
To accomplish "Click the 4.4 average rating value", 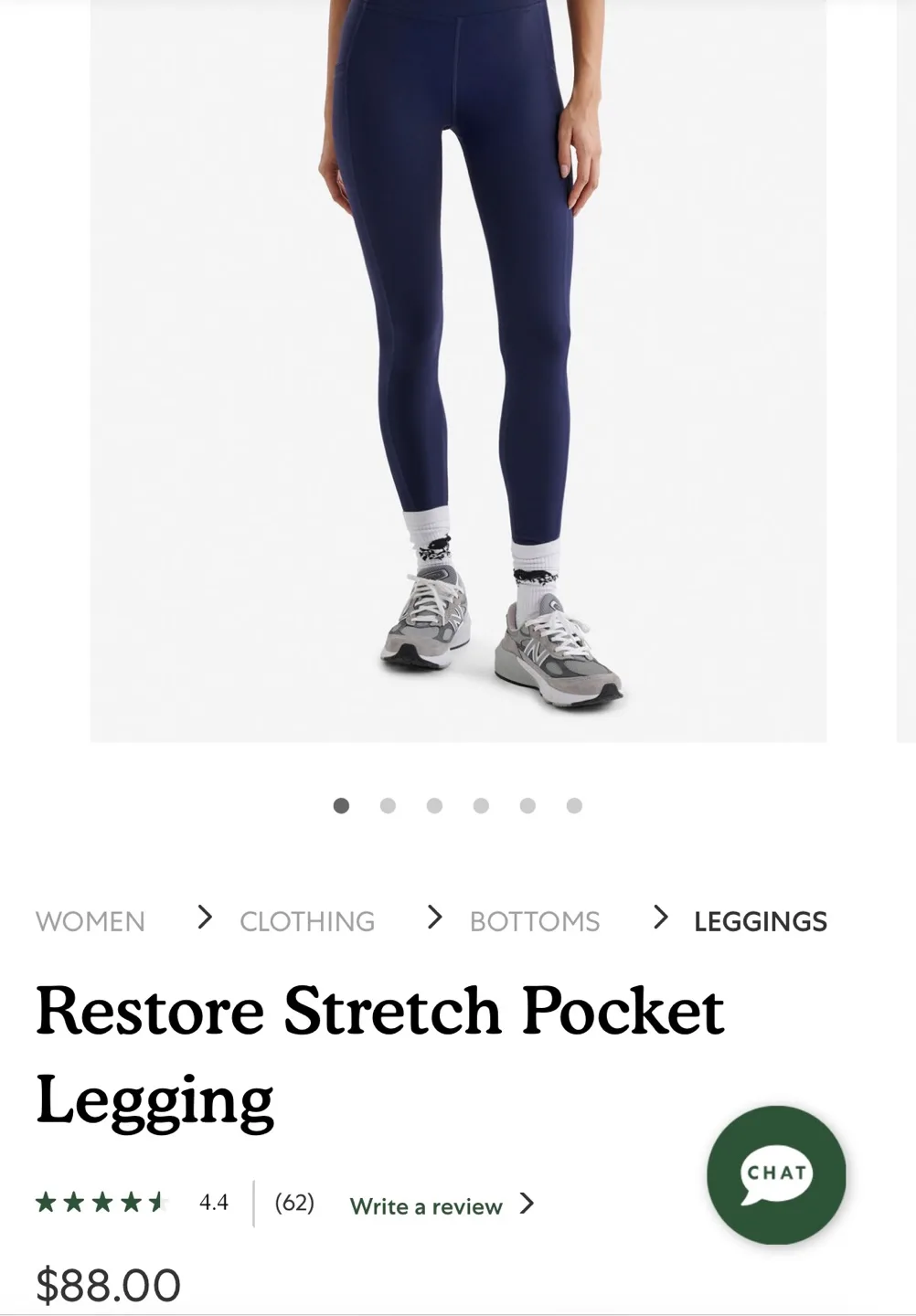I will [x=212, y=1203].
